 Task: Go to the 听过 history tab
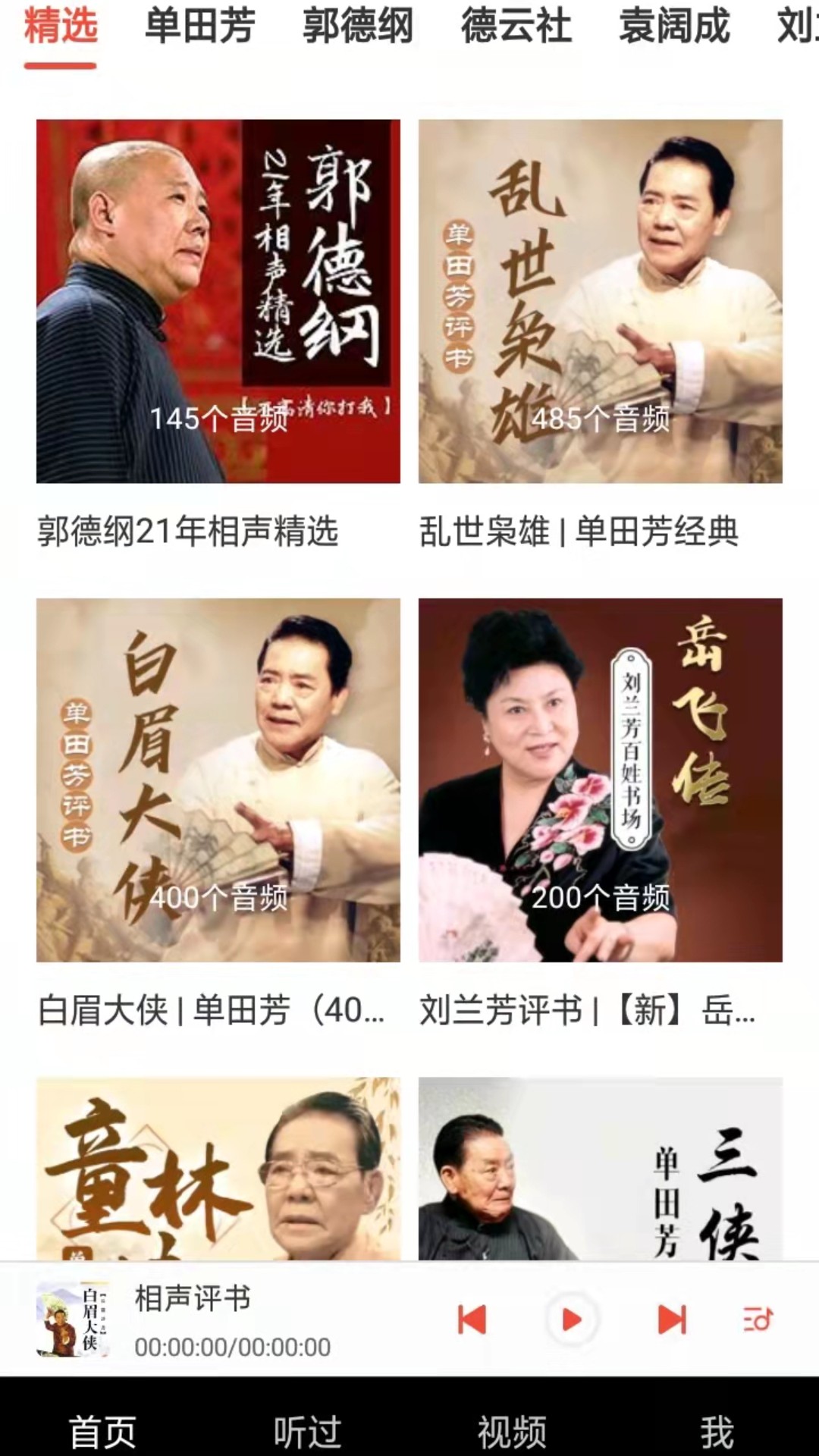(x=307, y=1432)
